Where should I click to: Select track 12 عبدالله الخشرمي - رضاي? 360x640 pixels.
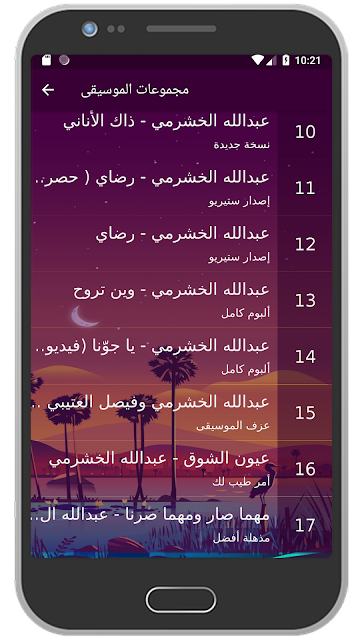pos(181,244)
